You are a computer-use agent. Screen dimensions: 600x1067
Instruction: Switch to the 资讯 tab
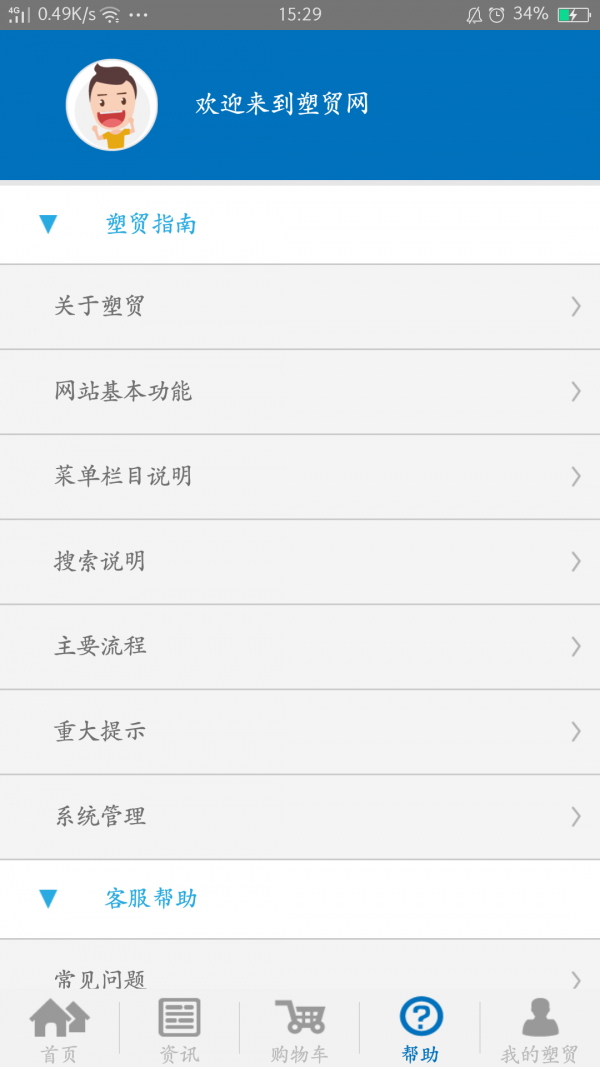tap(180, 1030)
